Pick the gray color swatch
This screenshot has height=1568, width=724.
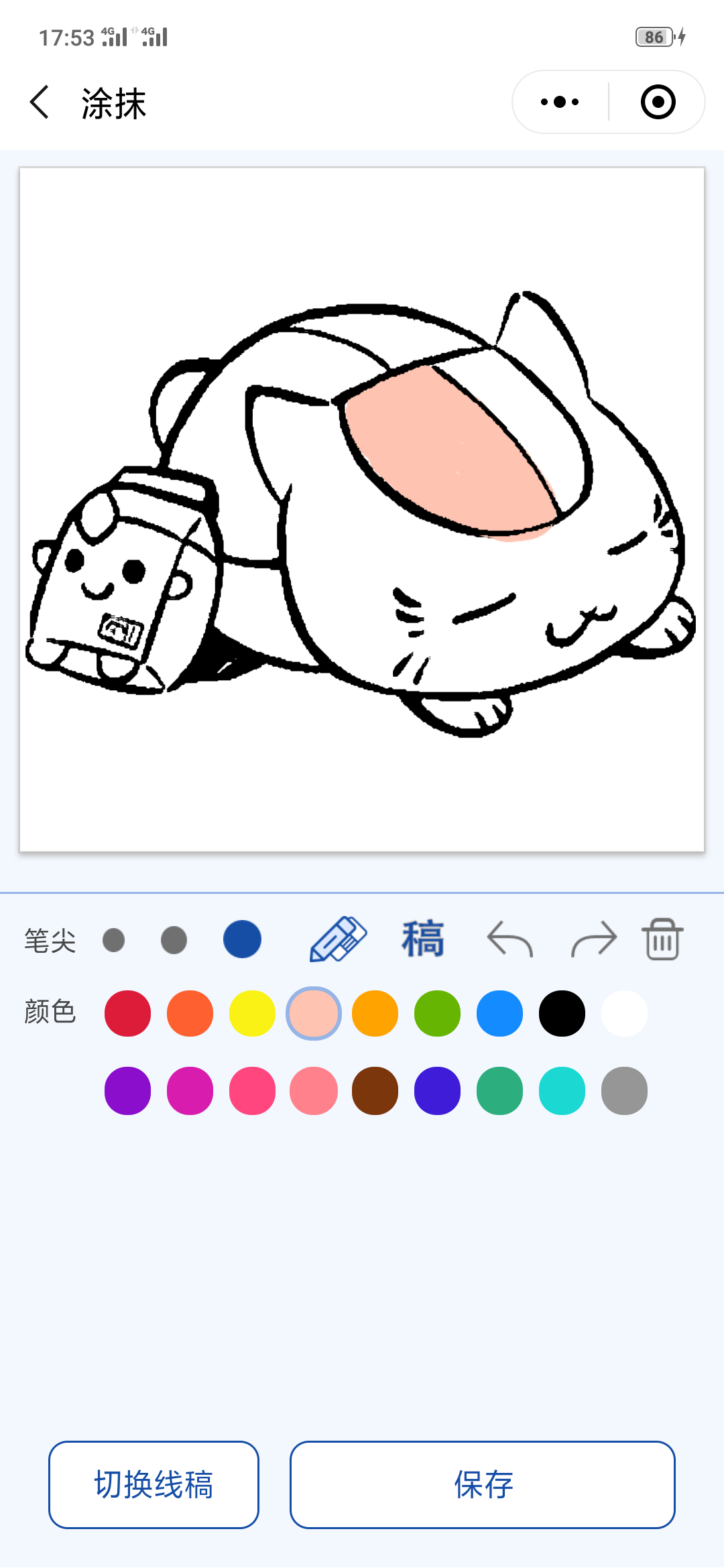[624, 1091]
